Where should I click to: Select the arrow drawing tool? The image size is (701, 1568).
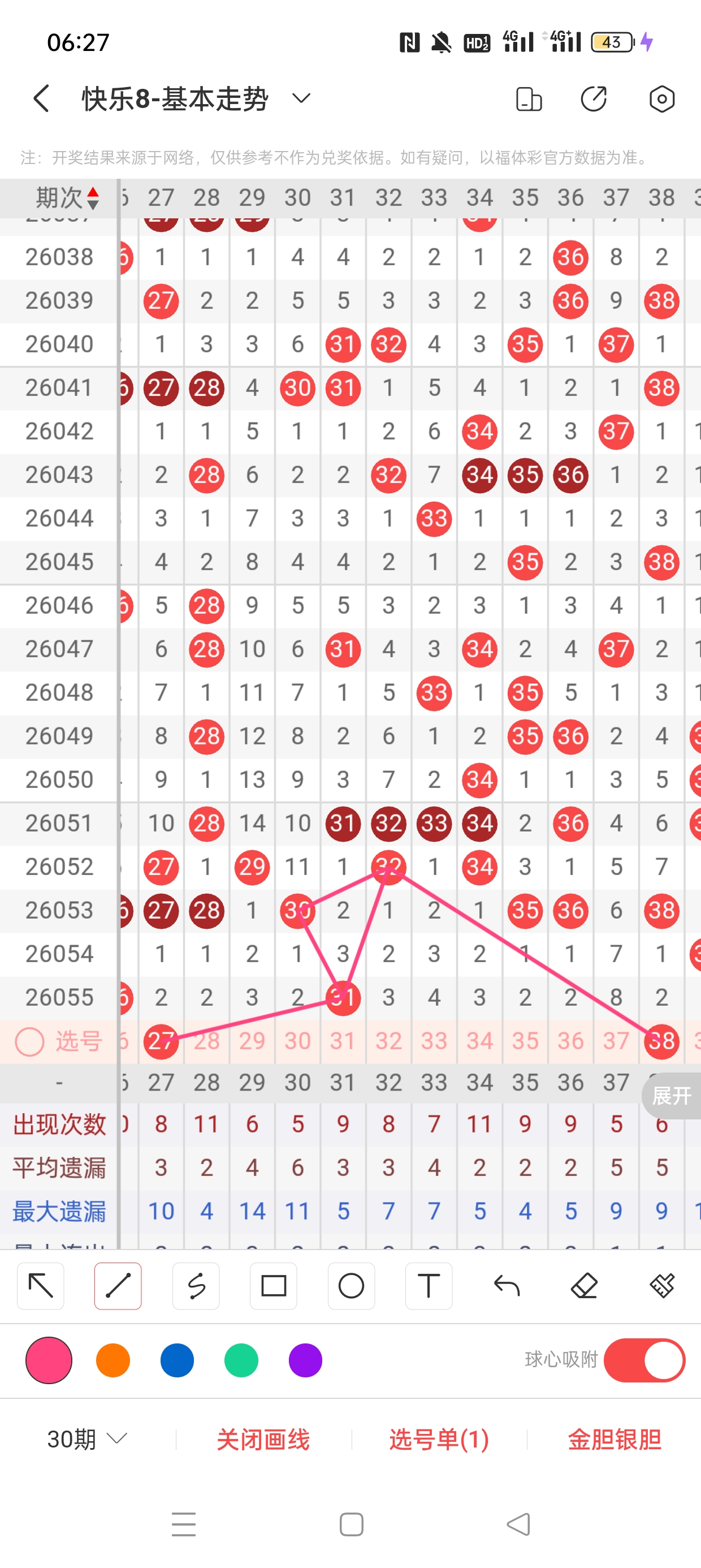tap(41, 1286)
